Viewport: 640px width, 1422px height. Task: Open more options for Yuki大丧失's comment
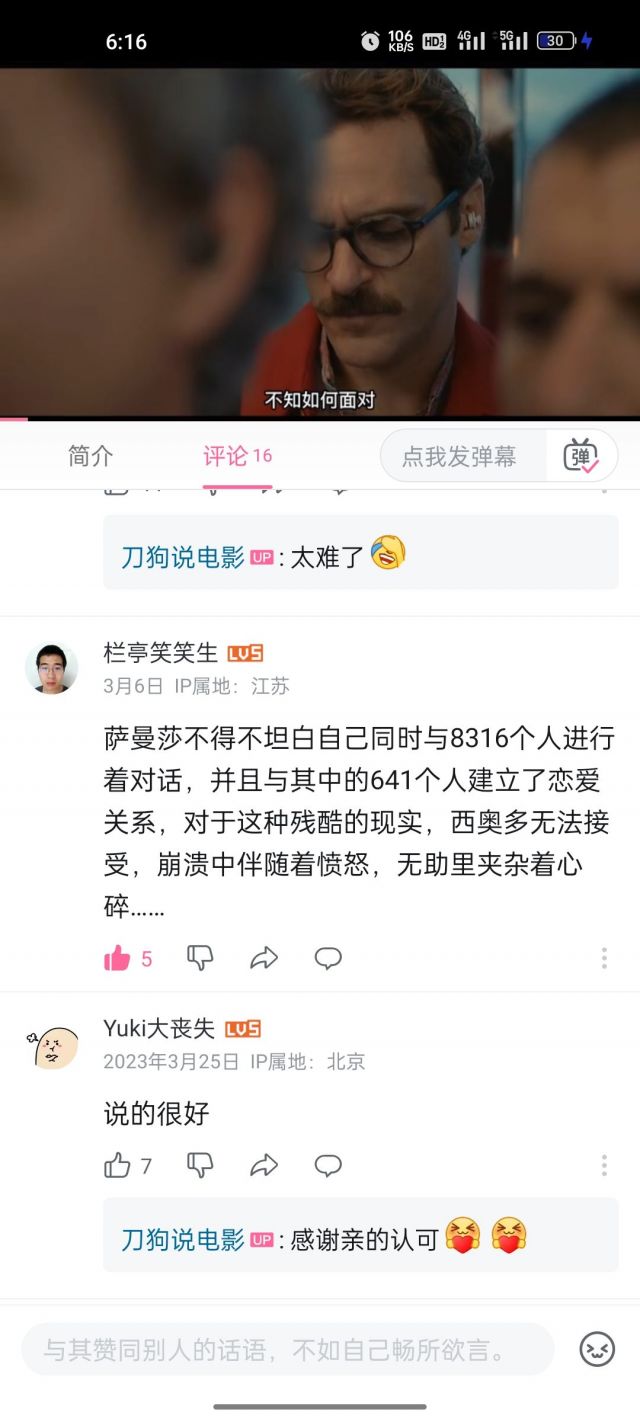(604, 1165)
